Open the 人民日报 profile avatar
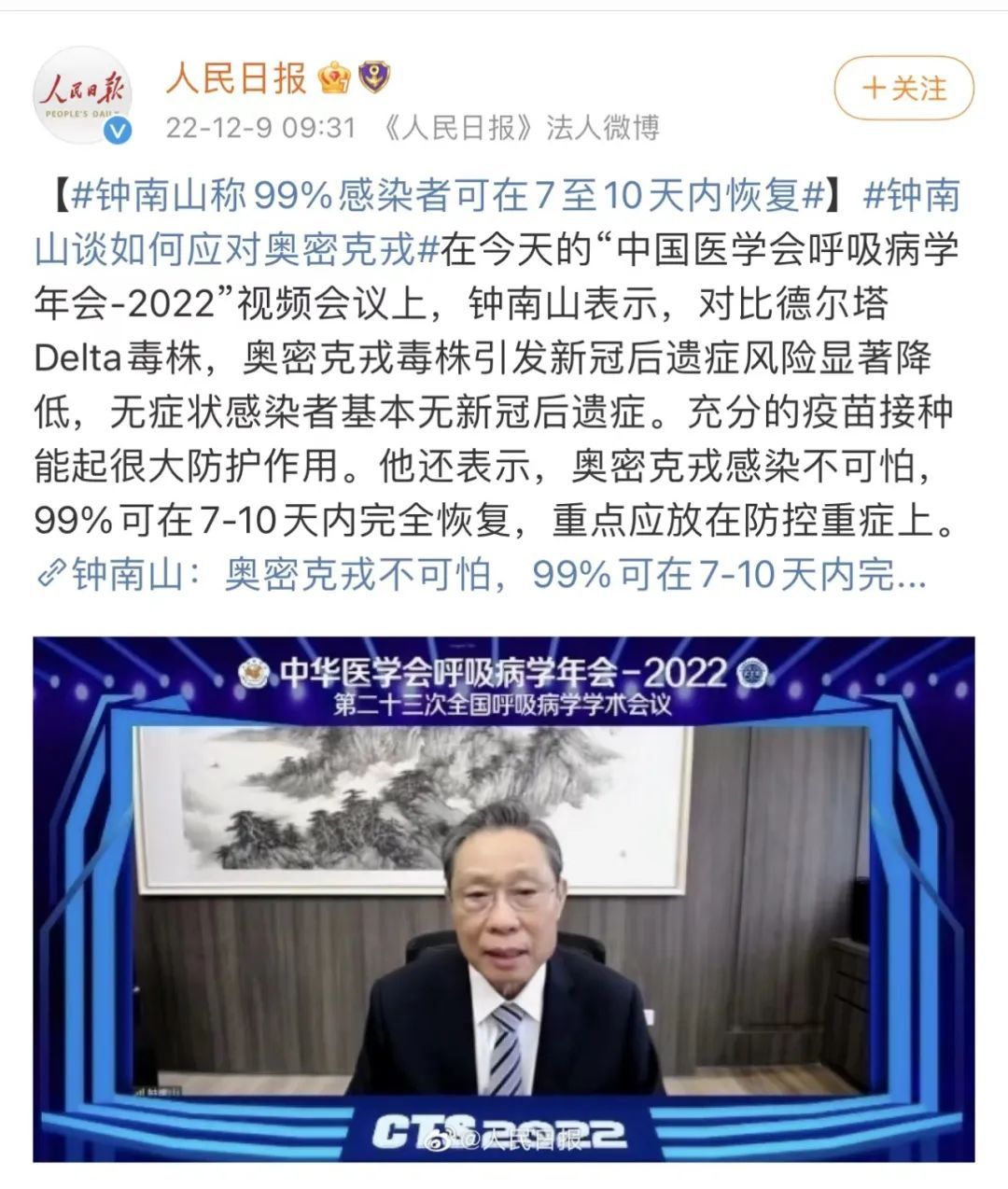Screen dimensions: 1008x1189 pos(83,97)
